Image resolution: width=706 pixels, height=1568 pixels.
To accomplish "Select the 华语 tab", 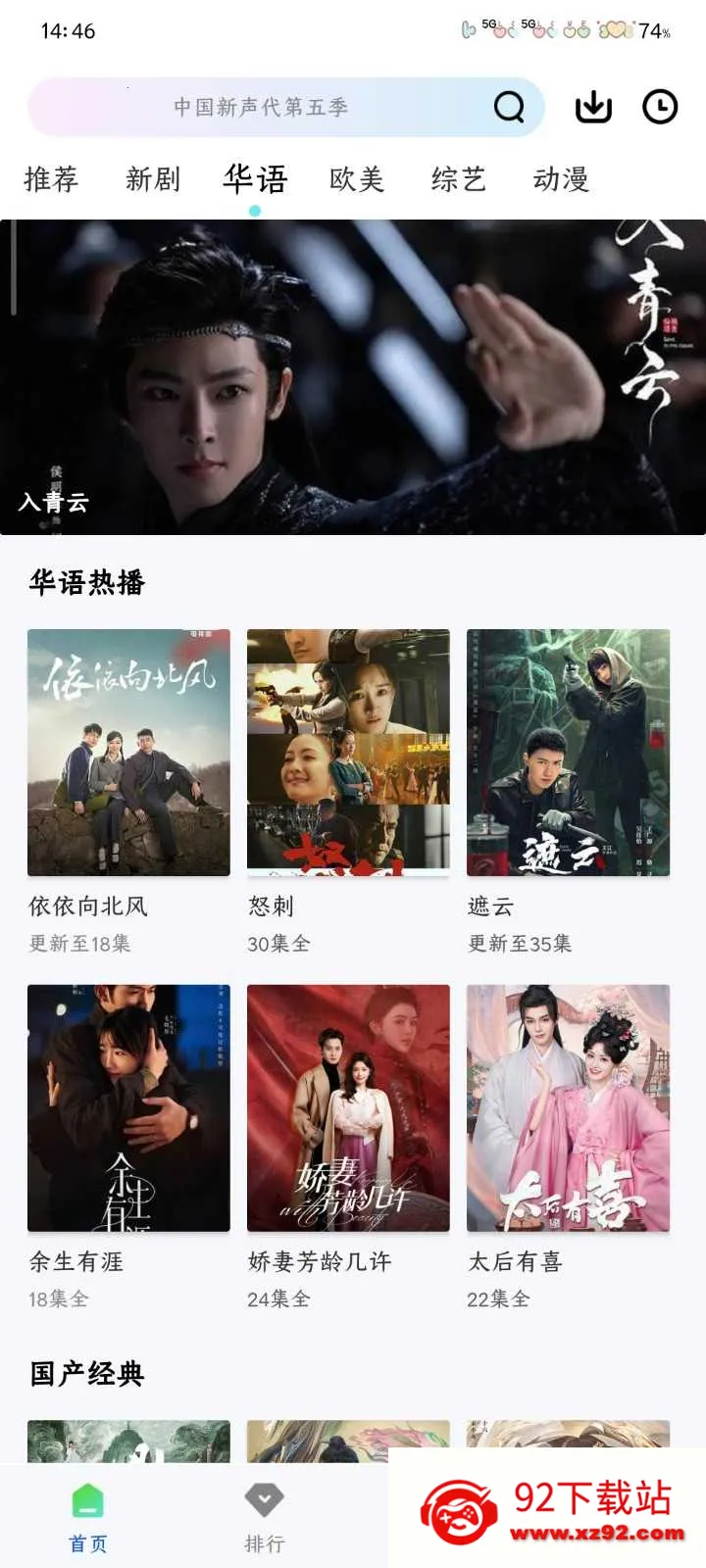I will point(255,179).
